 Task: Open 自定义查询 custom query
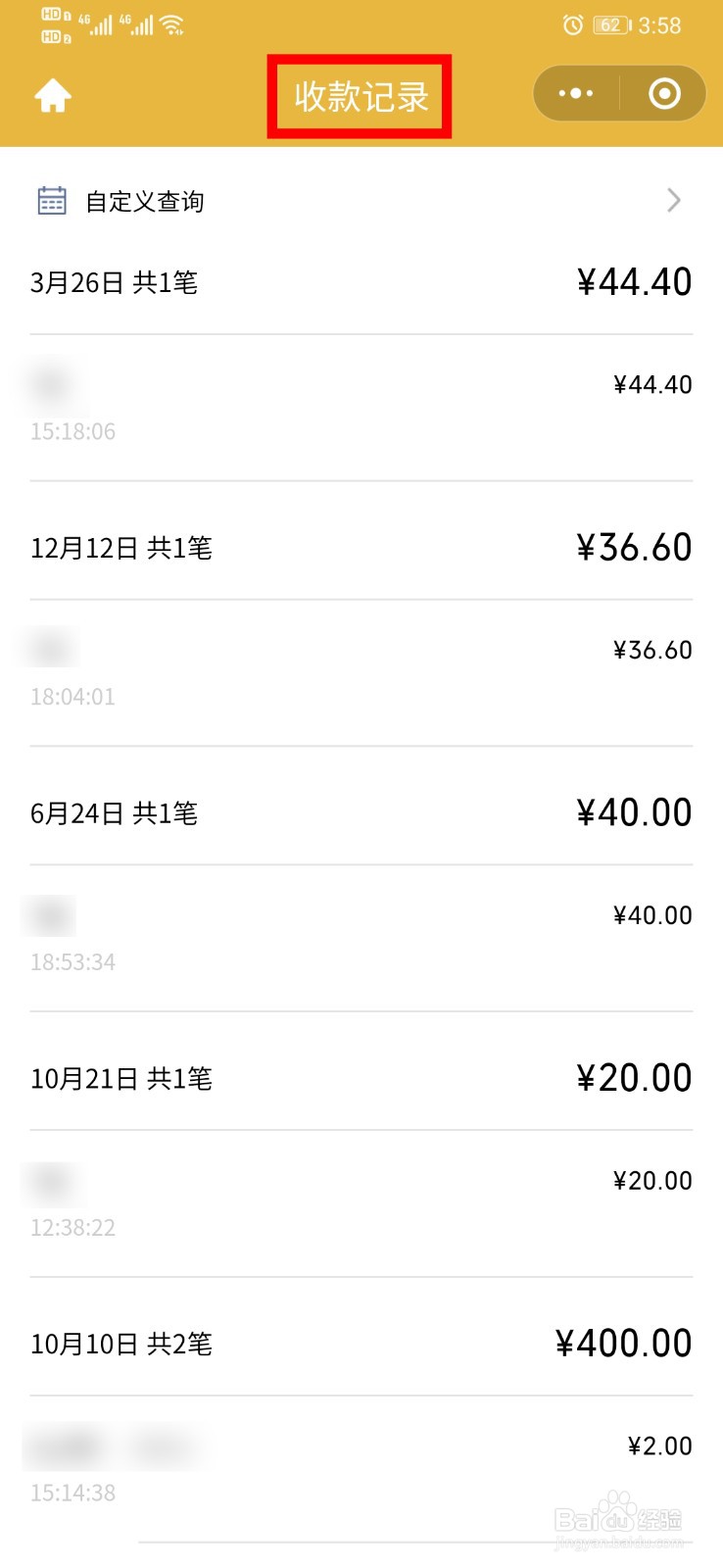pyautogui.click(x=361, y=201)
